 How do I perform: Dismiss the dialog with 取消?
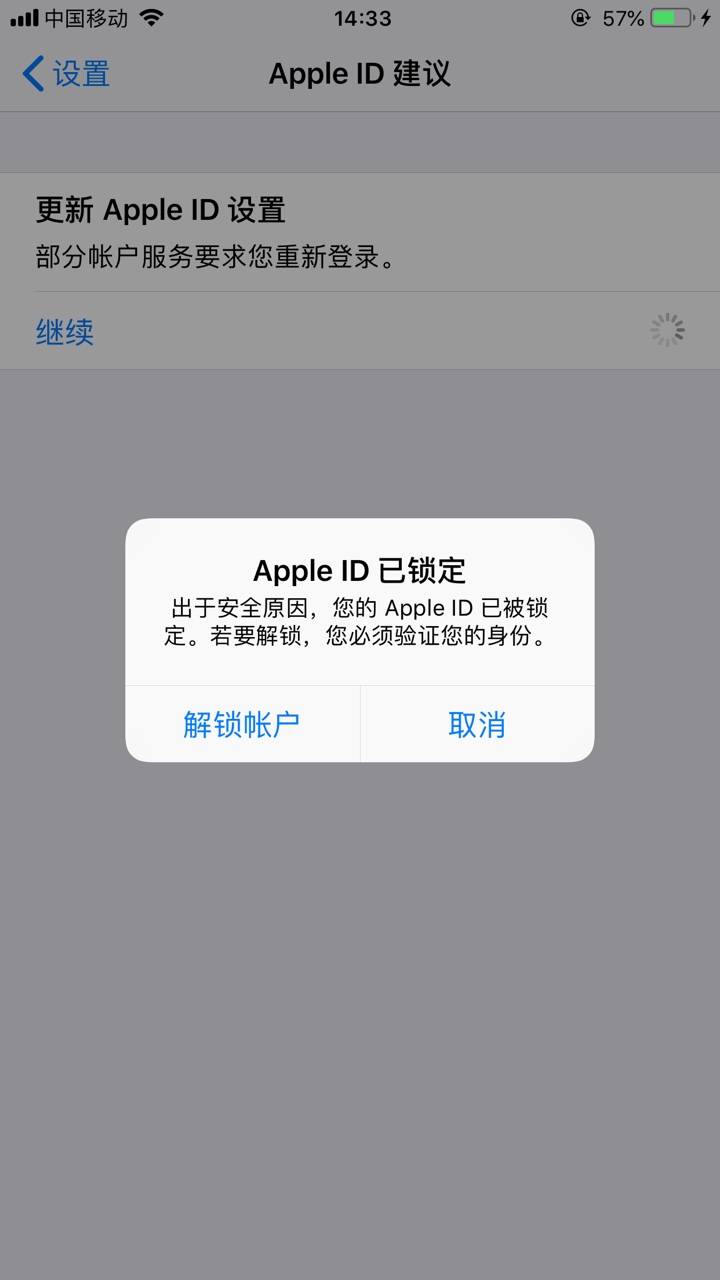point(477,724)
